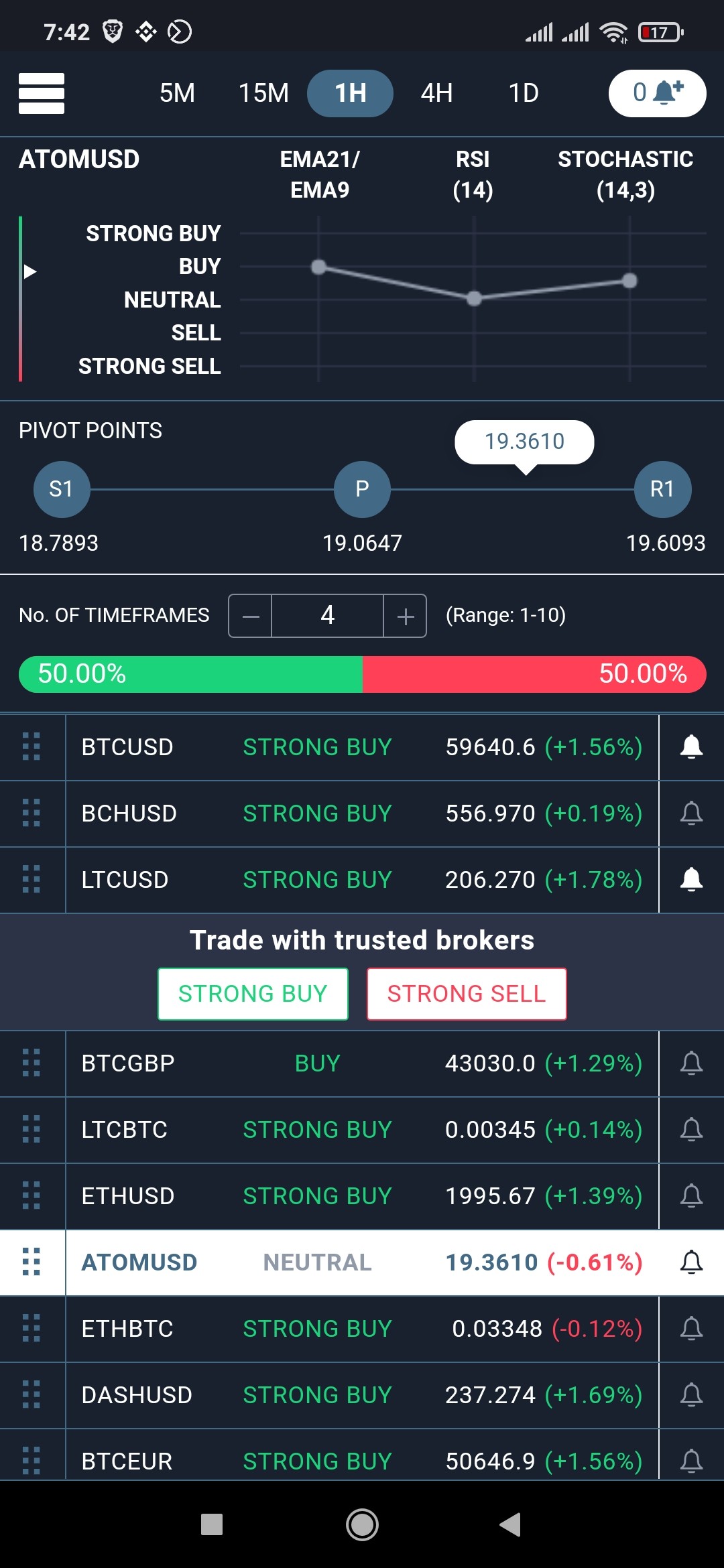Image resolution: width=724 pixels, height=1568 pixels.
Task: Switch to the 5M timeframe
Action: coord(177,93)
